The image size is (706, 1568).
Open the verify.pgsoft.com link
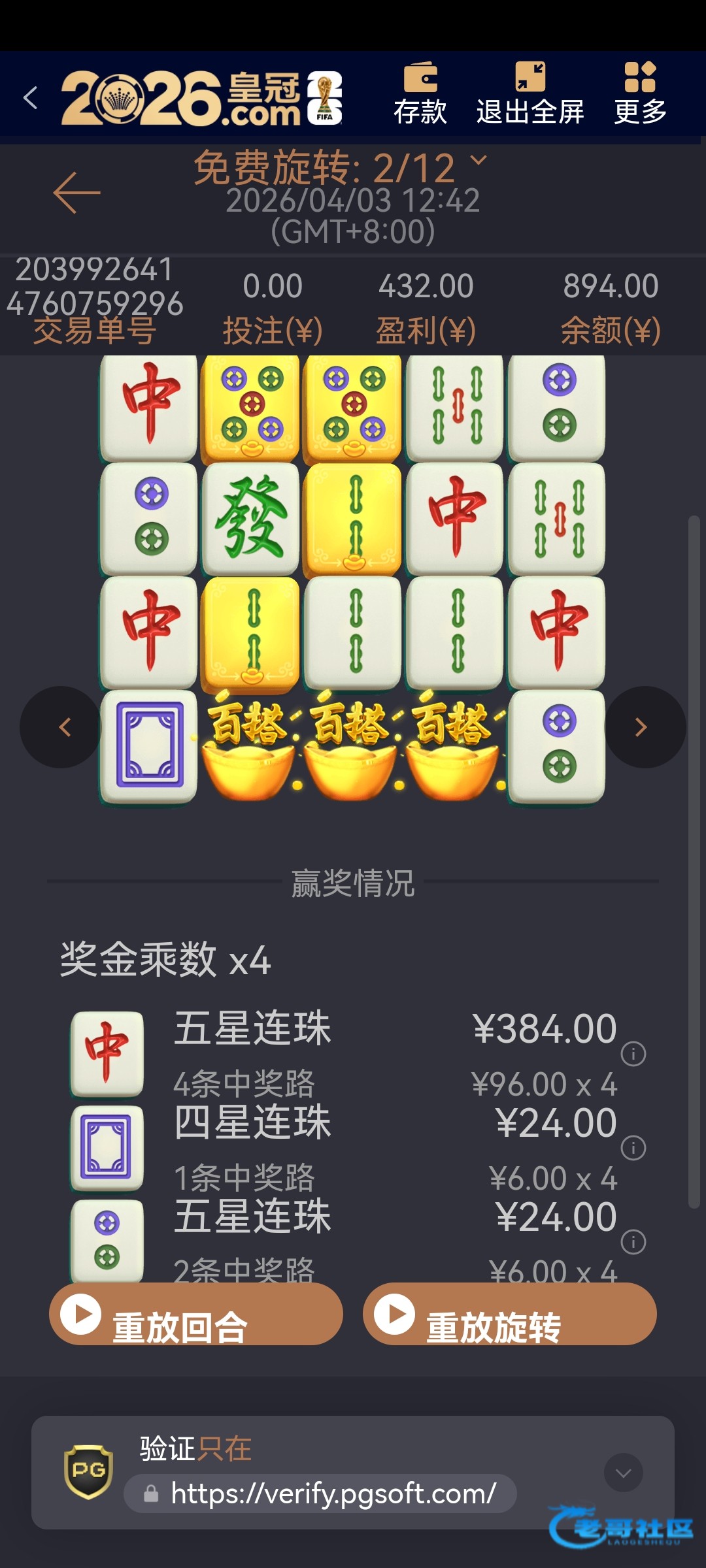coord(333,1494)
